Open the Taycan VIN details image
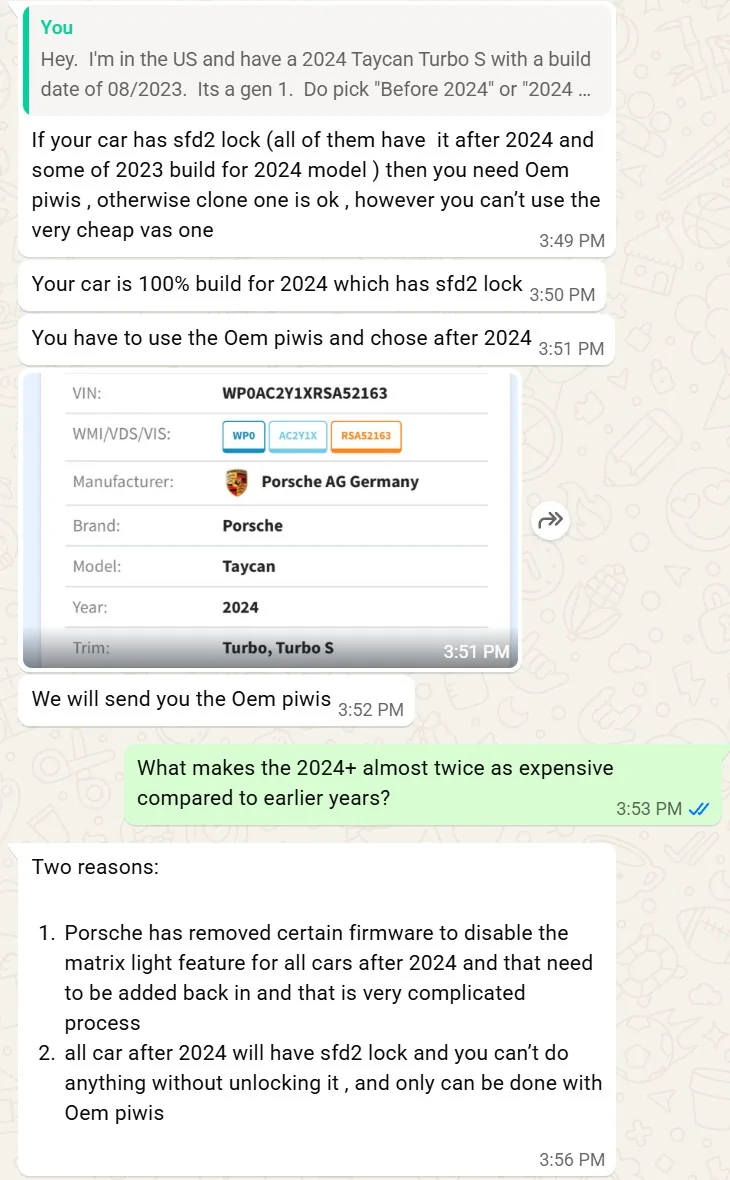Screen dimensions: 730x1180 [x=271, y=520]
